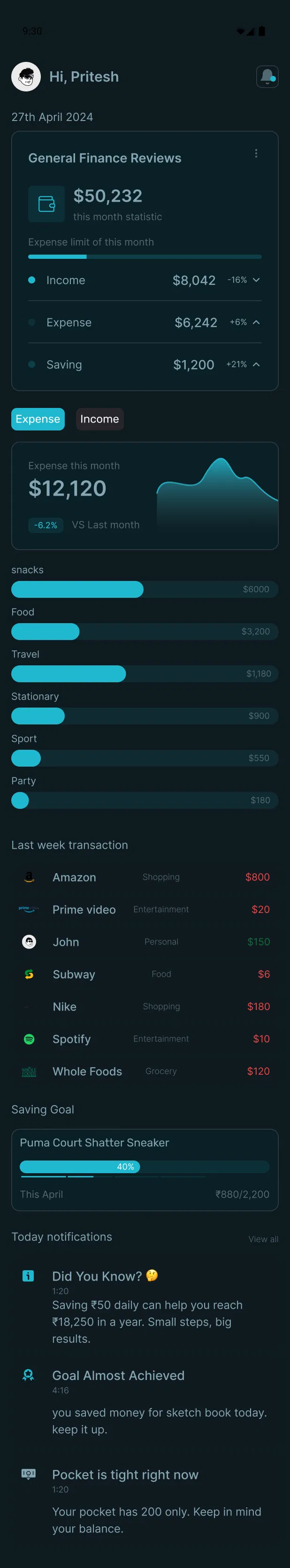View all notifications

tap(263, 1239)
